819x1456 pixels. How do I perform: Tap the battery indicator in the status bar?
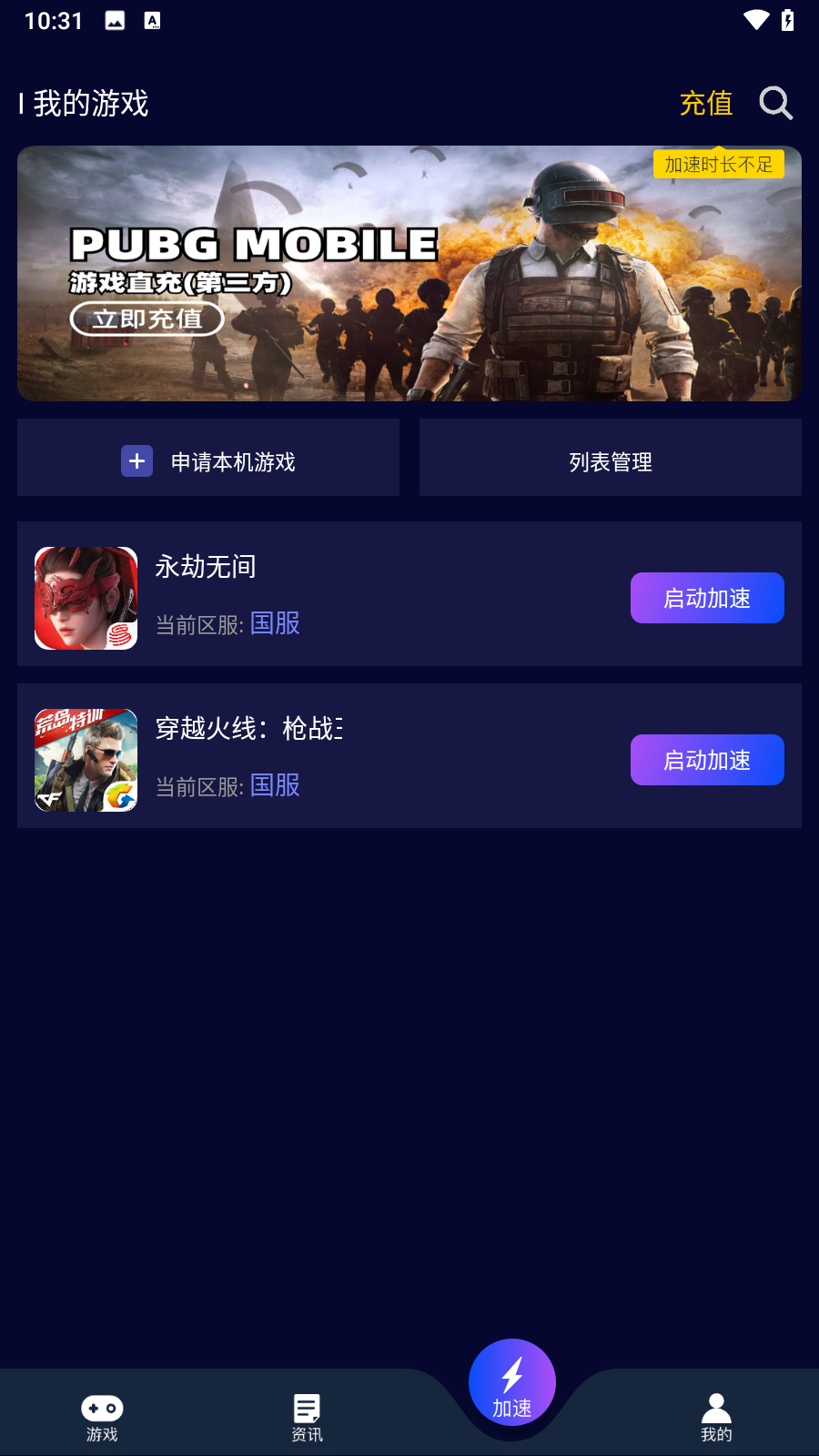pyautogui.click(x=787, y=19)
